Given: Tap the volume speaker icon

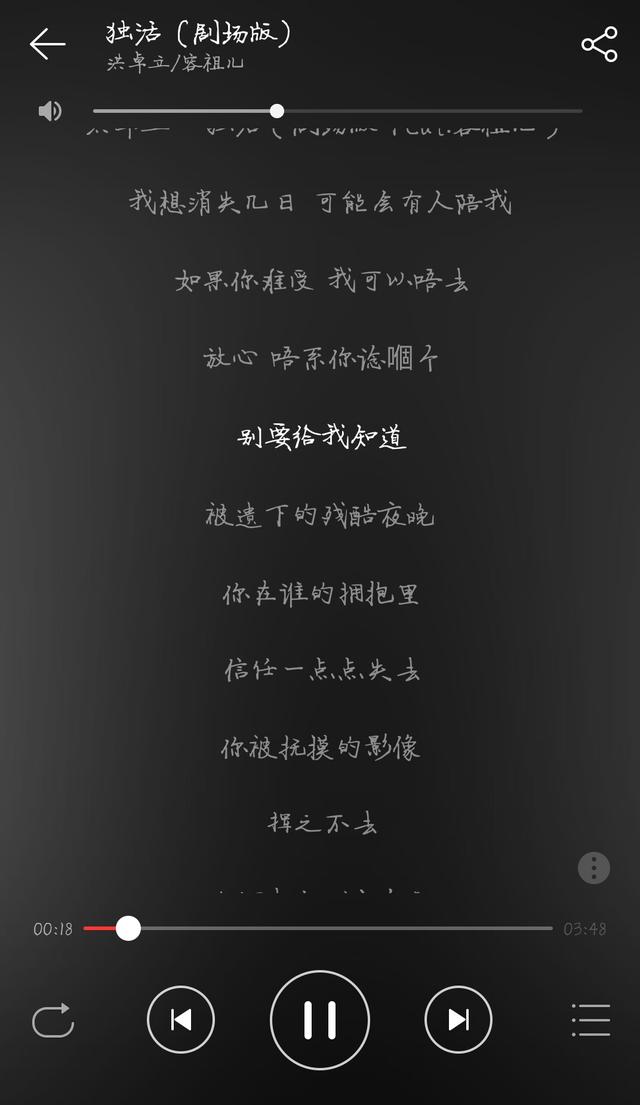Looking at the screenshot, I should point(49,111).
